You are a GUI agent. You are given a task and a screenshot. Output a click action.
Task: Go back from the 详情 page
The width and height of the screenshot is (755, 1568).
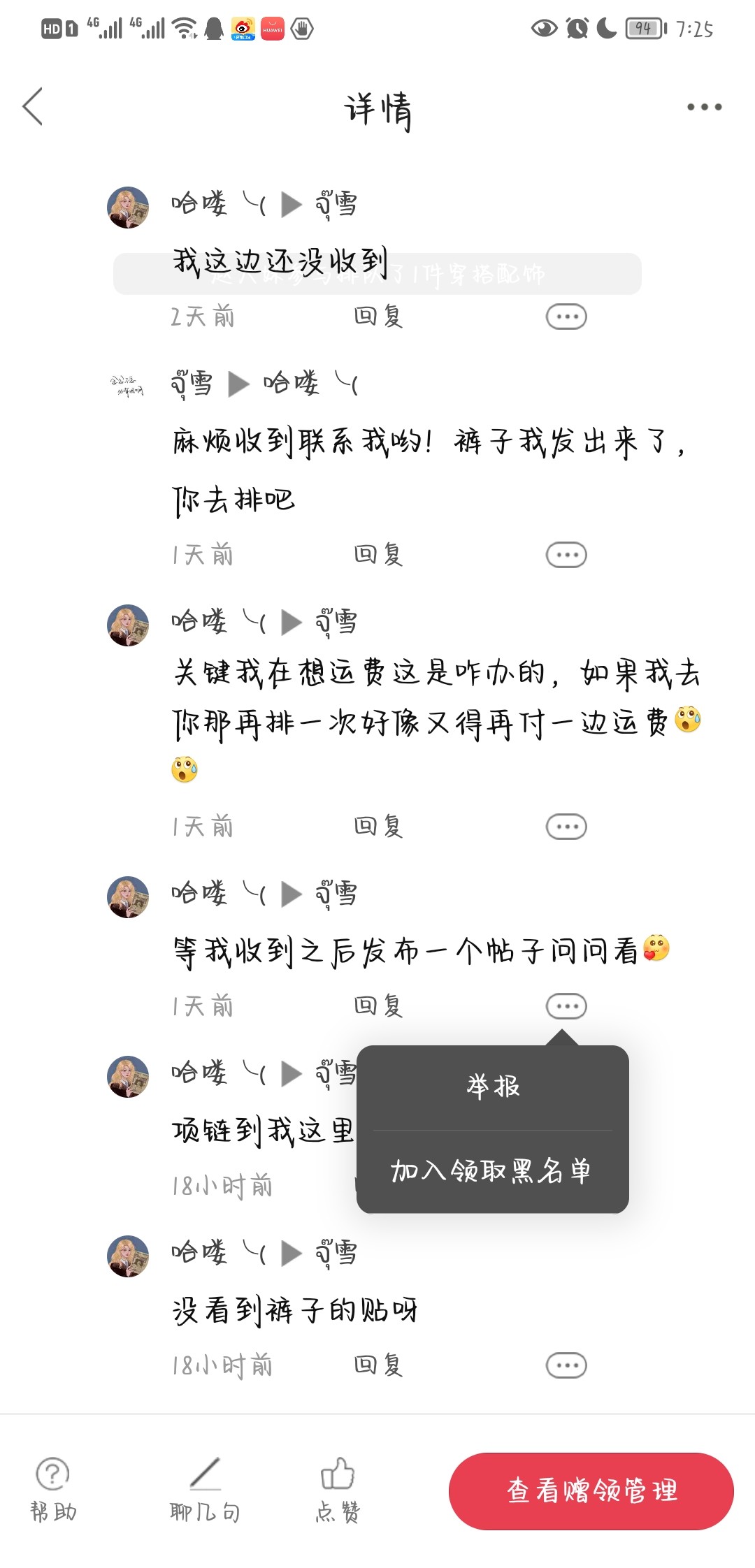point(33,107)
